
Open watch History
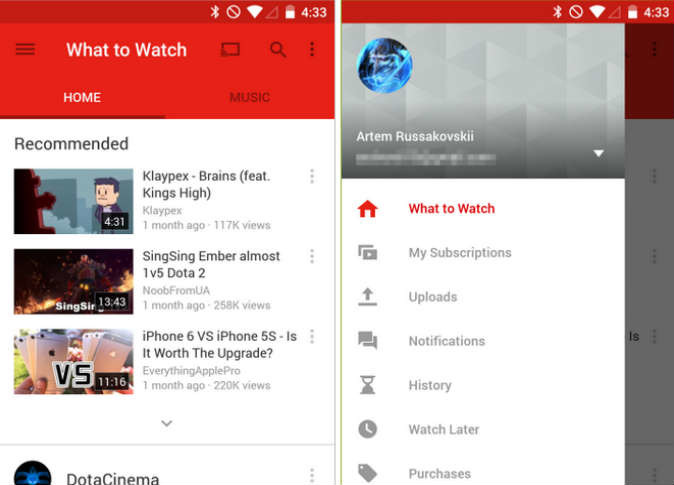[429, 385]
